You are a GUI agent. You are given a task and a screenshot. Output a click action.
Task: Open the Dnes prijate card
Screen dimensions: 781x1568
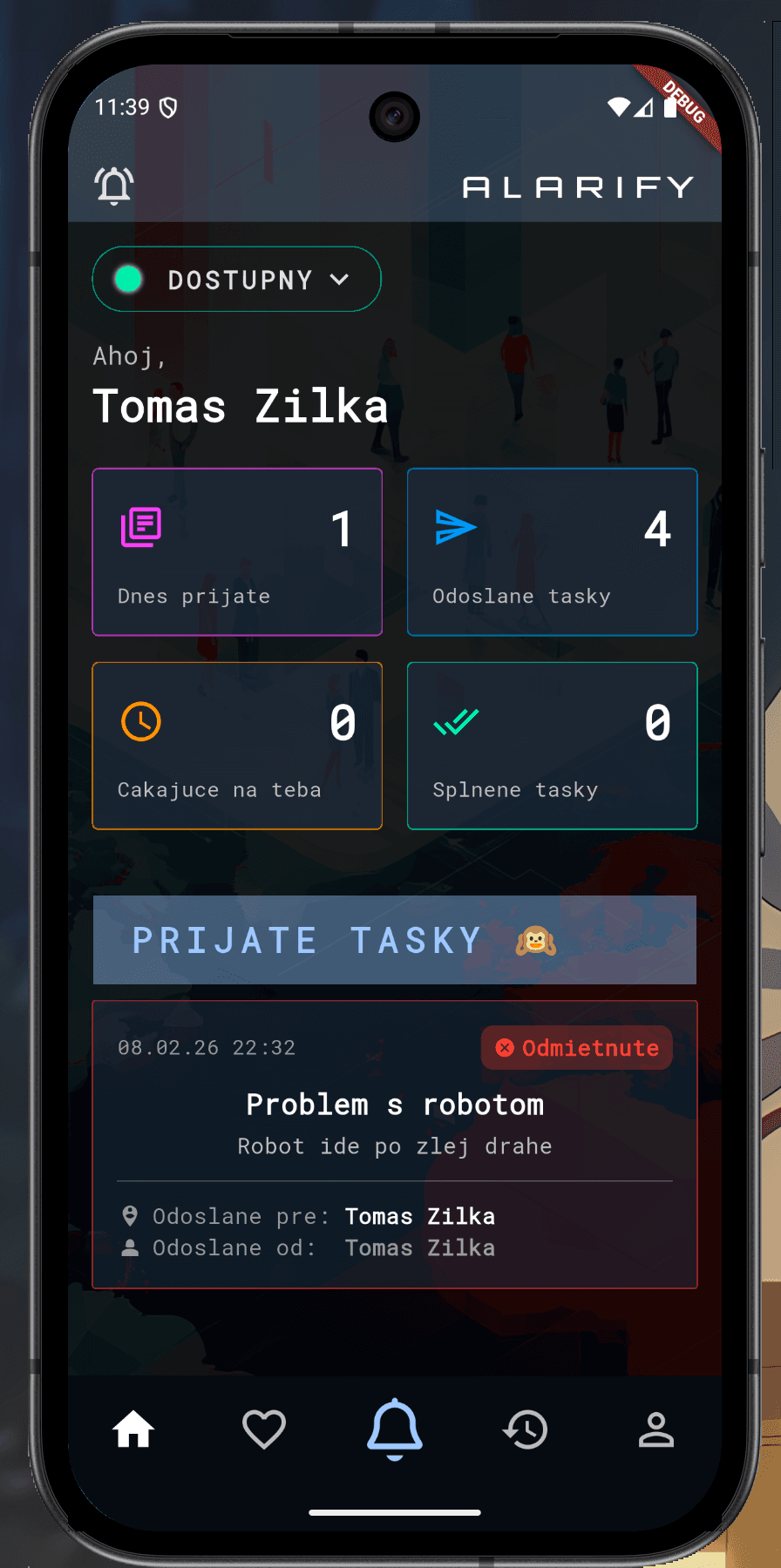(x=237, y=552)
